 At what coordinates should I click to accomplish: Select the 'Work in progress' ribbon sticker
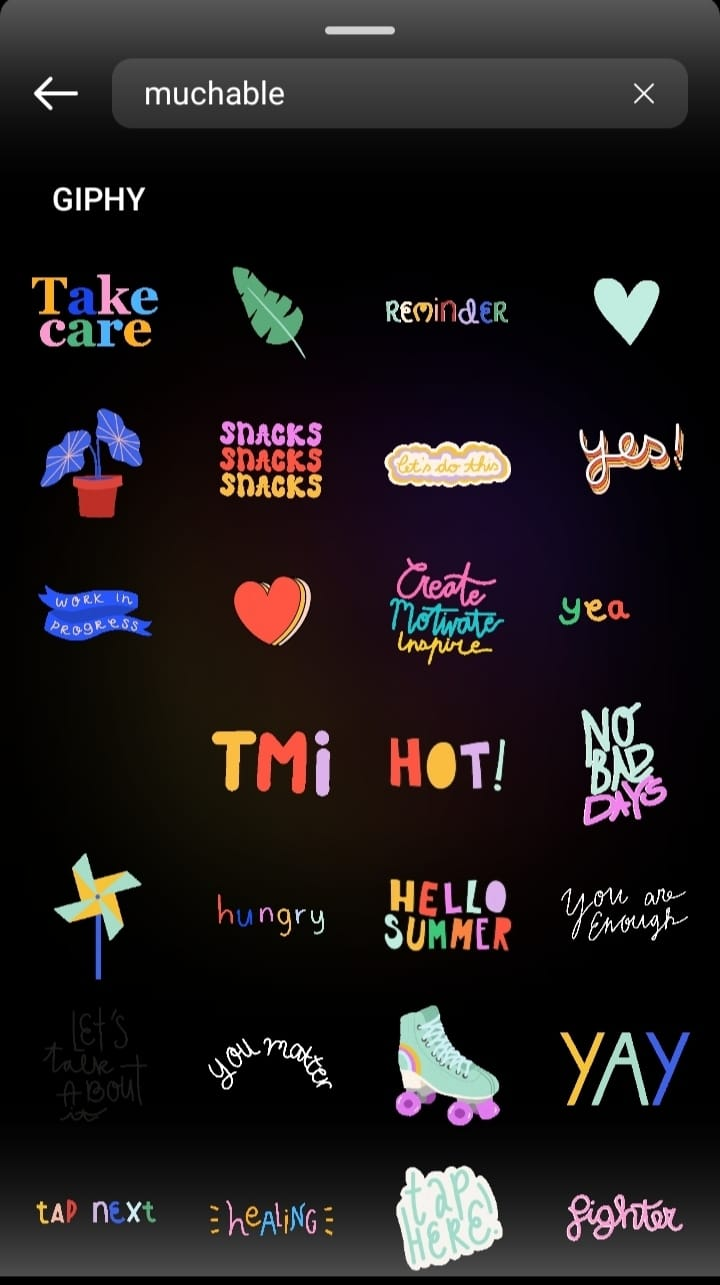click(95, 611)
